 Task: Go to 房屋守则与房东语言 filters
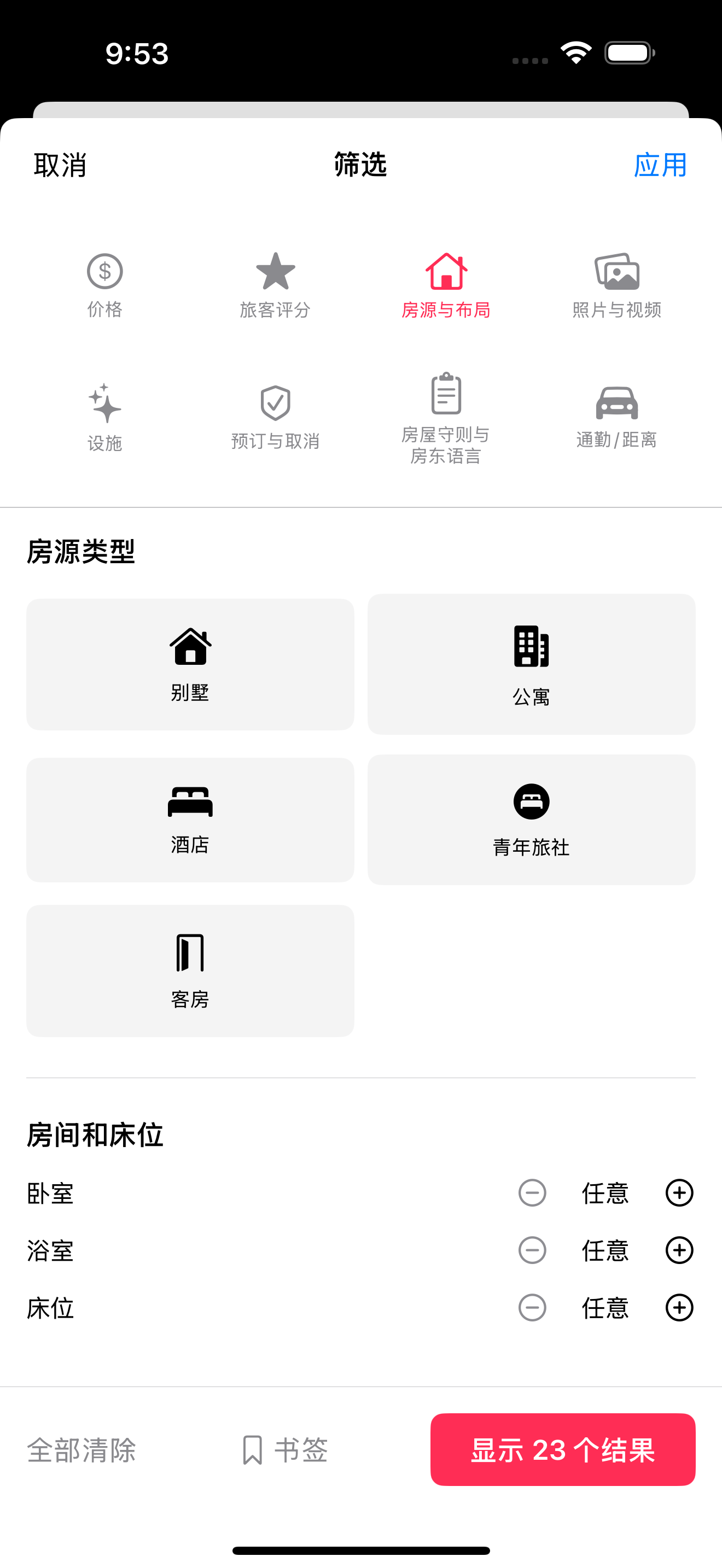(446, 418)
